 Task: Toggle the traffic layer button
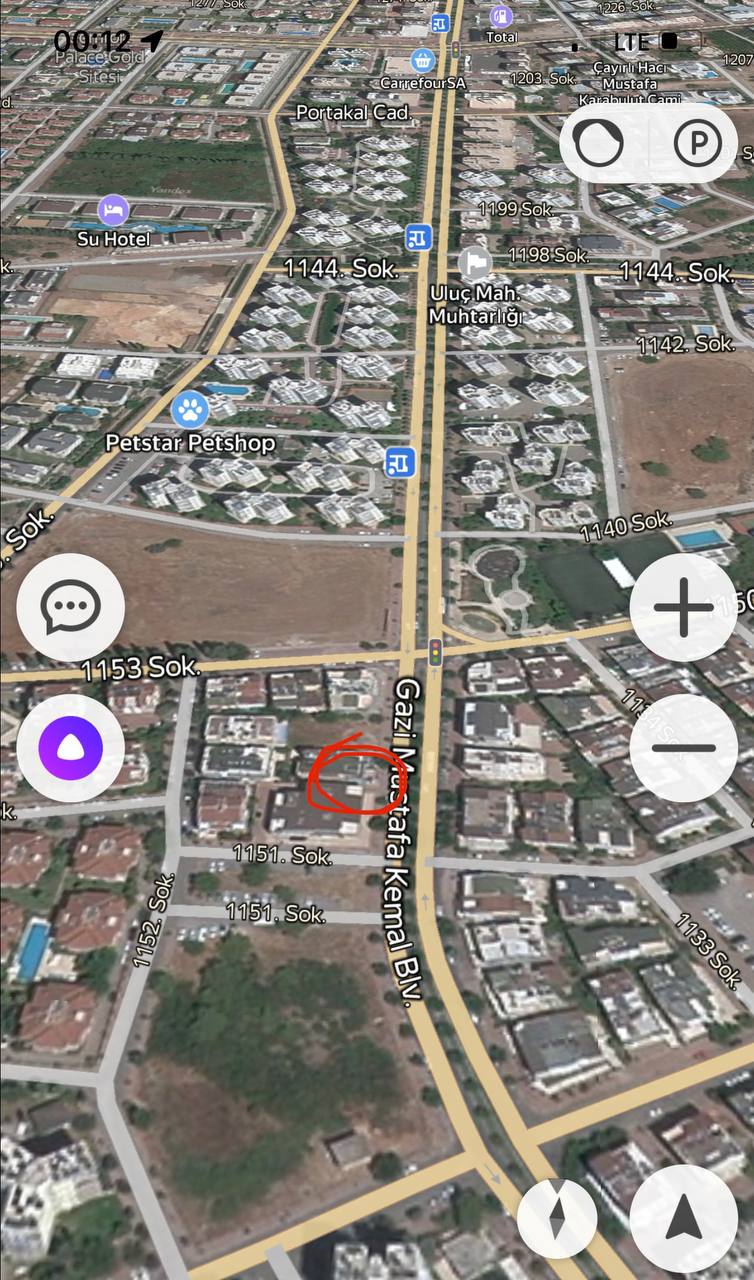click(600, 143)
